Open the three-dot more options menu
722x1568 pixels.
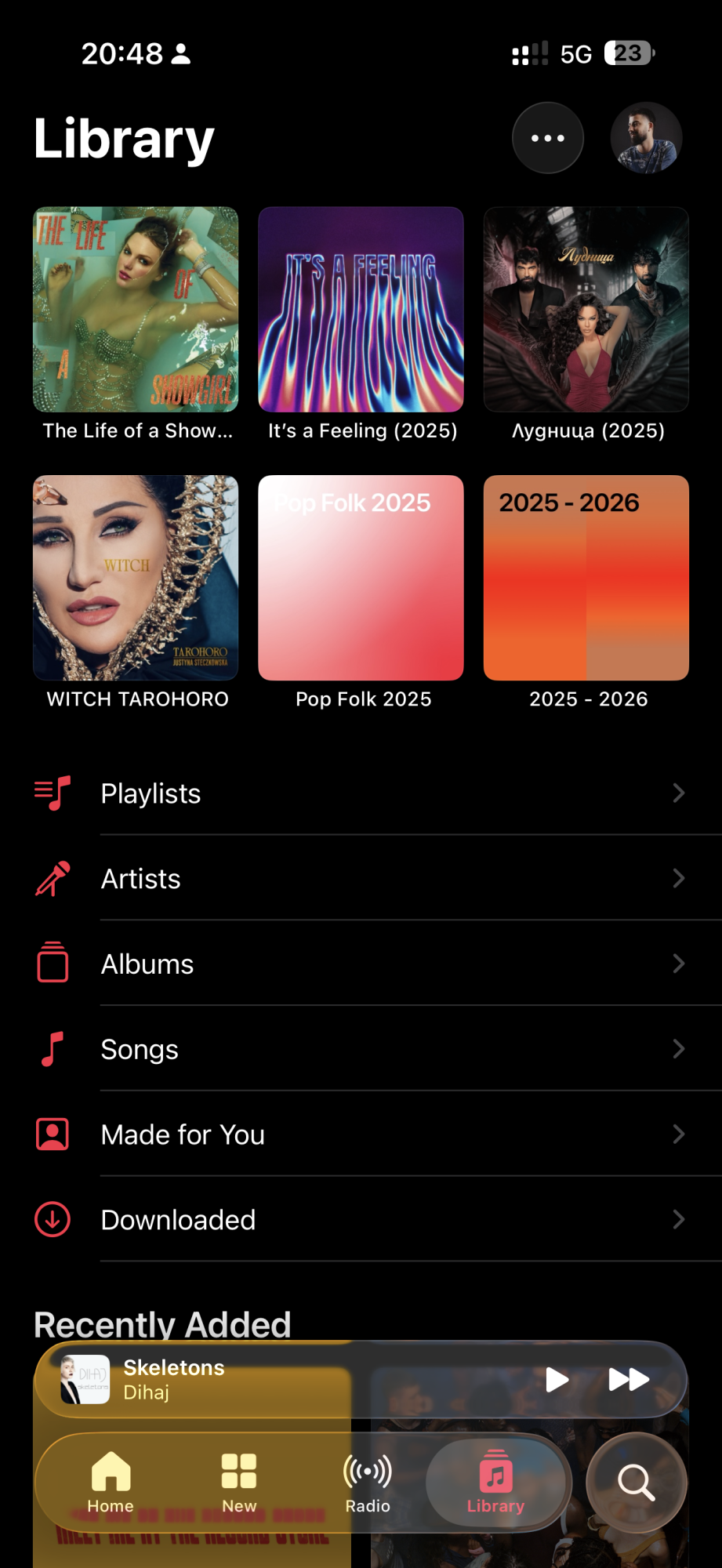coord(547,138)
